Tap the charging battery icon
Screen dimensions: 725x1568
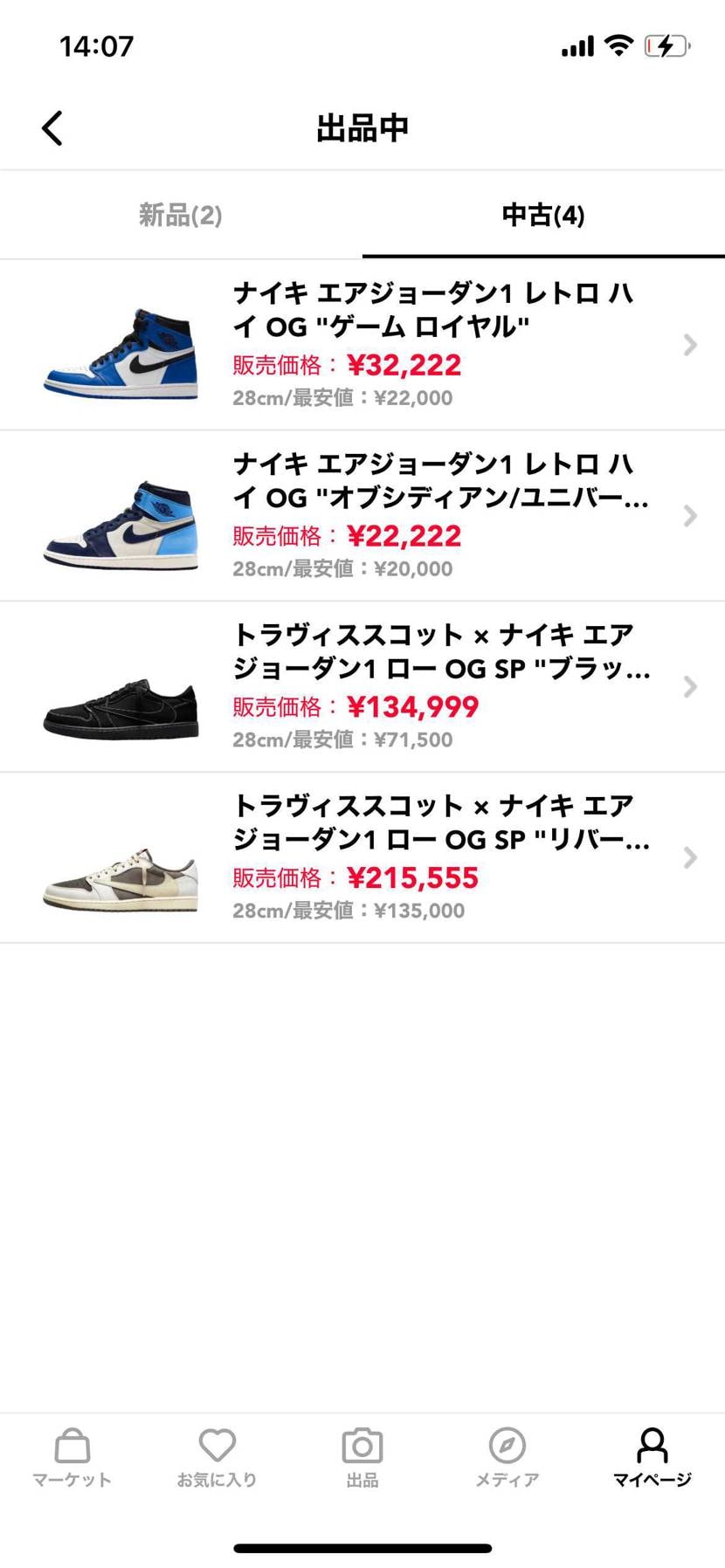point(666,46)
